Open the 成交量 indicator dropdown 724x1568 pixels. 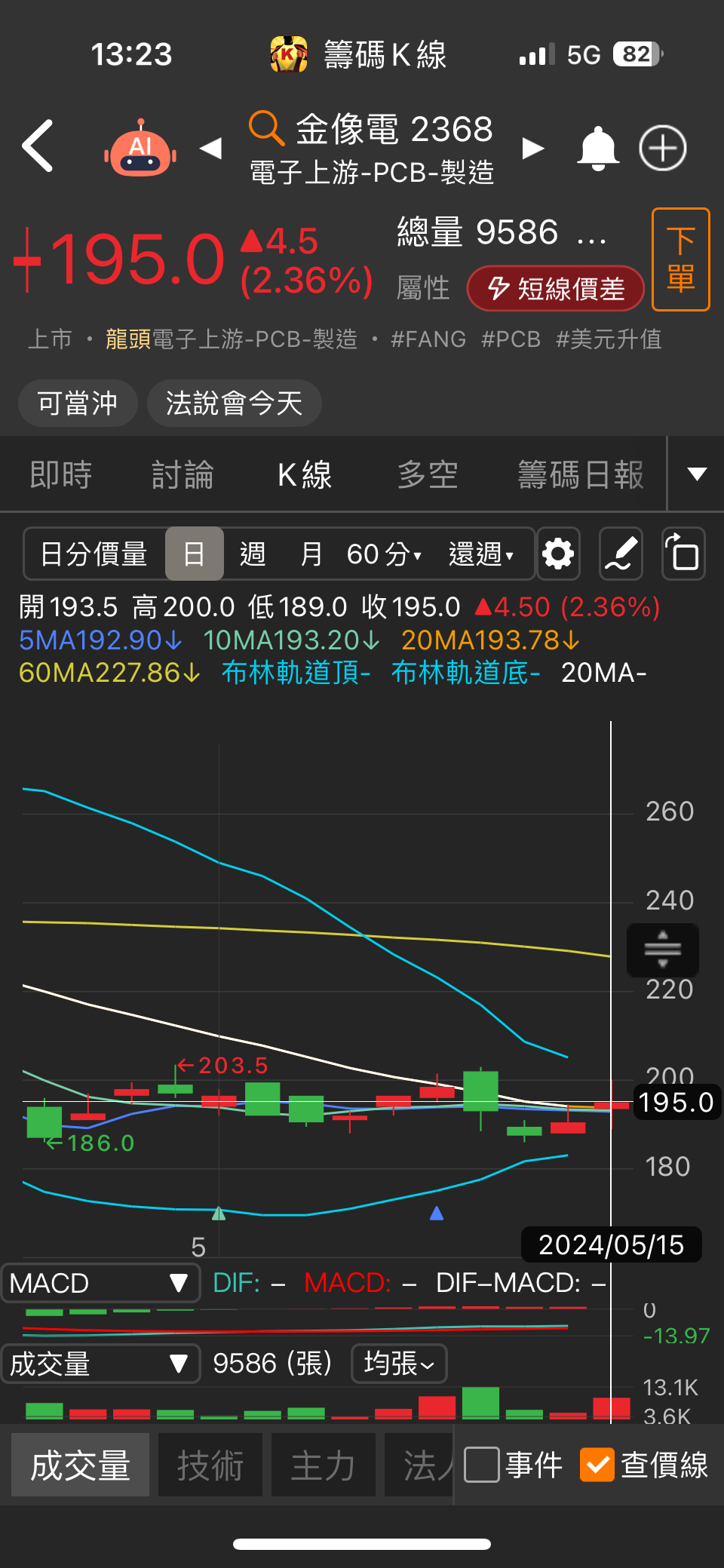100,1364
